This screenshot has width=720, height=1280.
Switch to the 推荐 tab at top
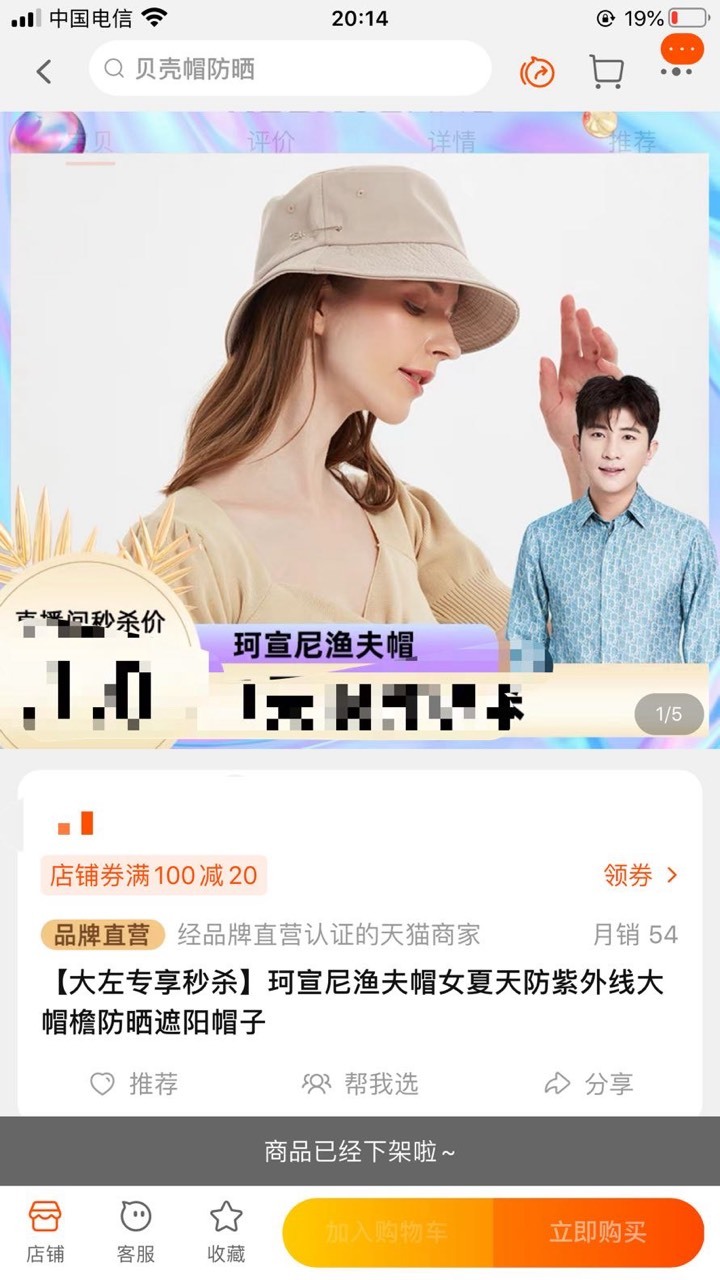click(632, 142)
